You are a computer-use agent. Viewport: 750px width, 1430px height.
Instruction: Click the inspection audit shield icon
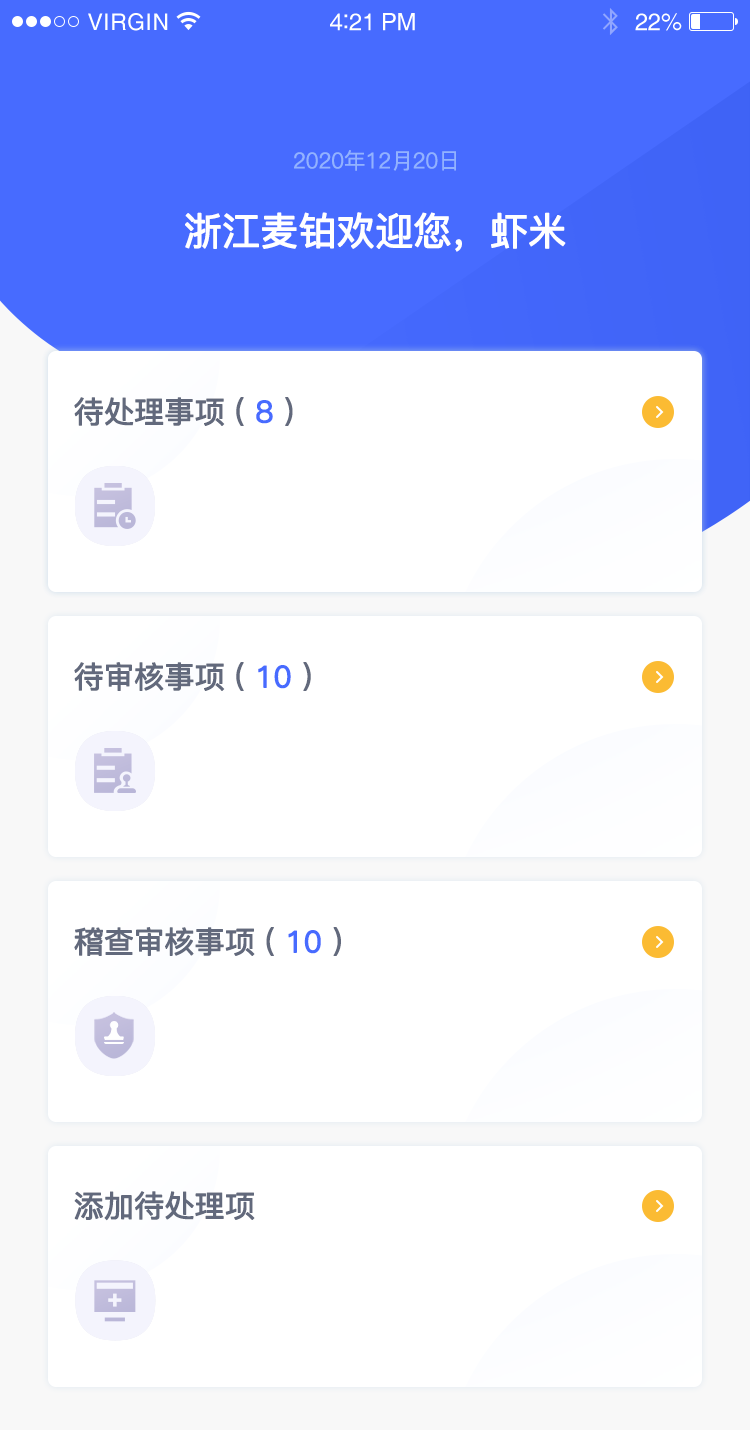(115, 1036)
